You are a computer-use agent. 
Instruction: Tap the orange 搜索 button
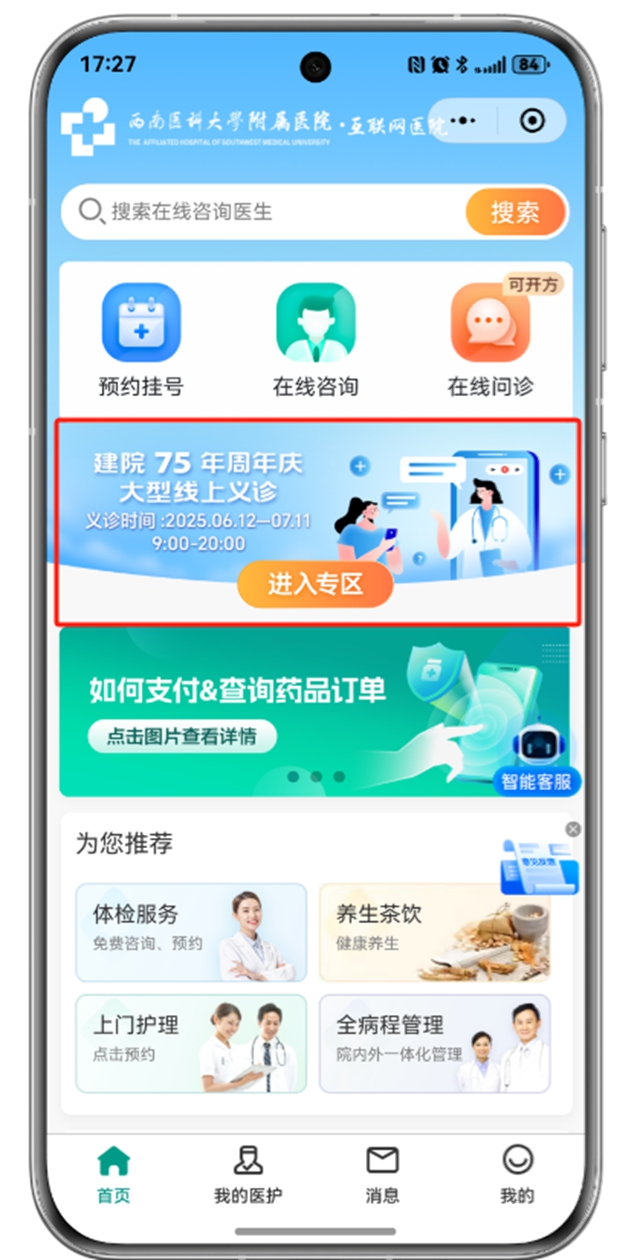(515, 212)
